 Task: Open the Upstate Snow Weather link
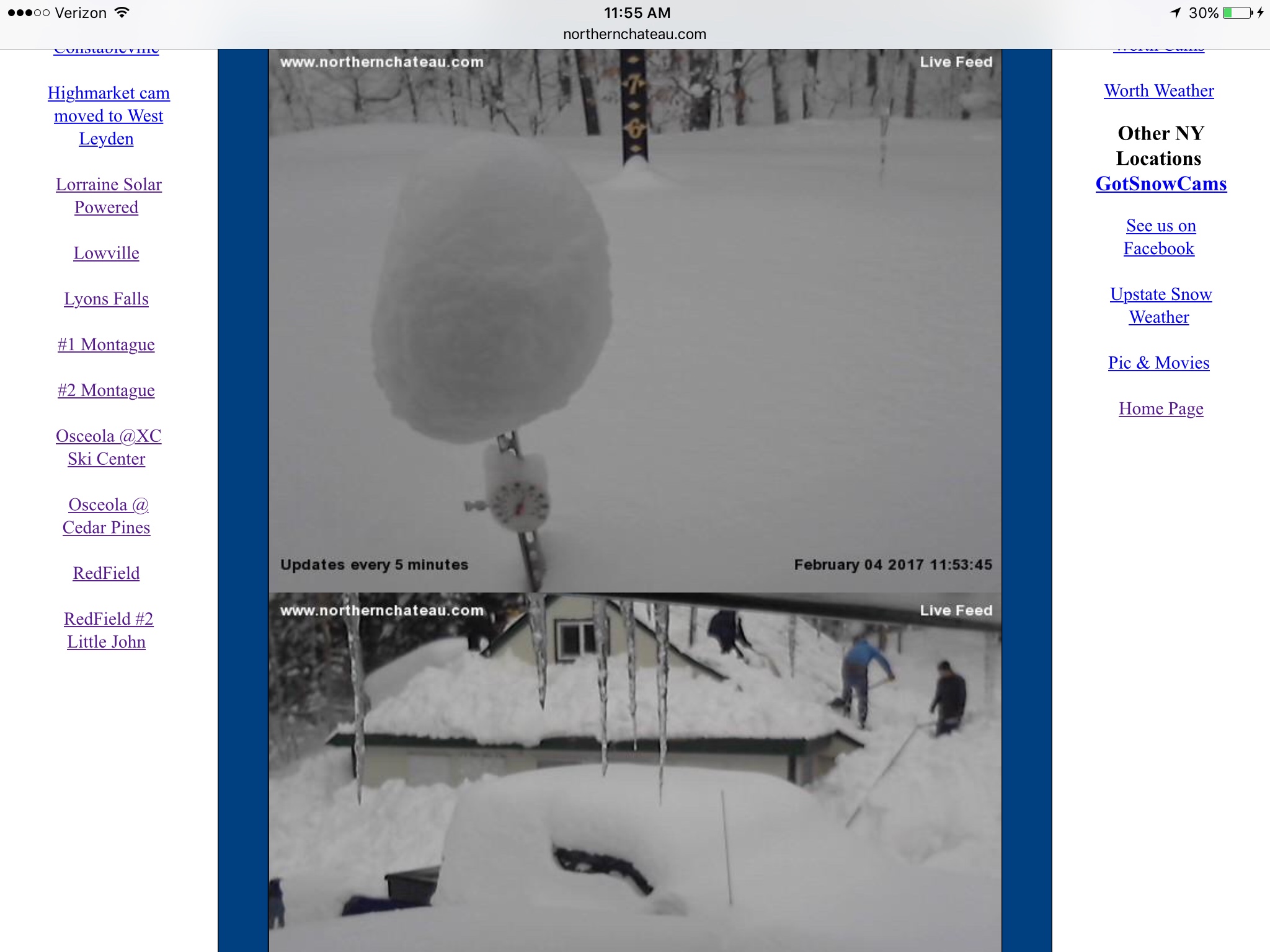coord(1160,306)
